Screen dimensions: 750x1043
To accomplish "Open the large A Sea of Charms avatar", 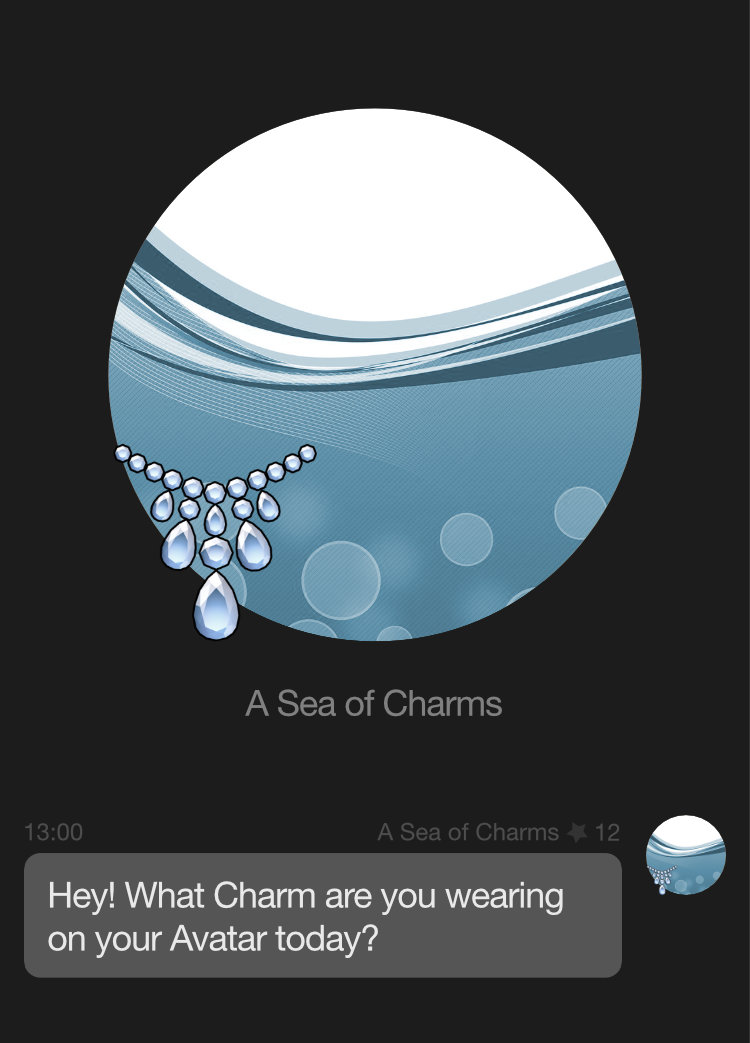I will 375,374.
